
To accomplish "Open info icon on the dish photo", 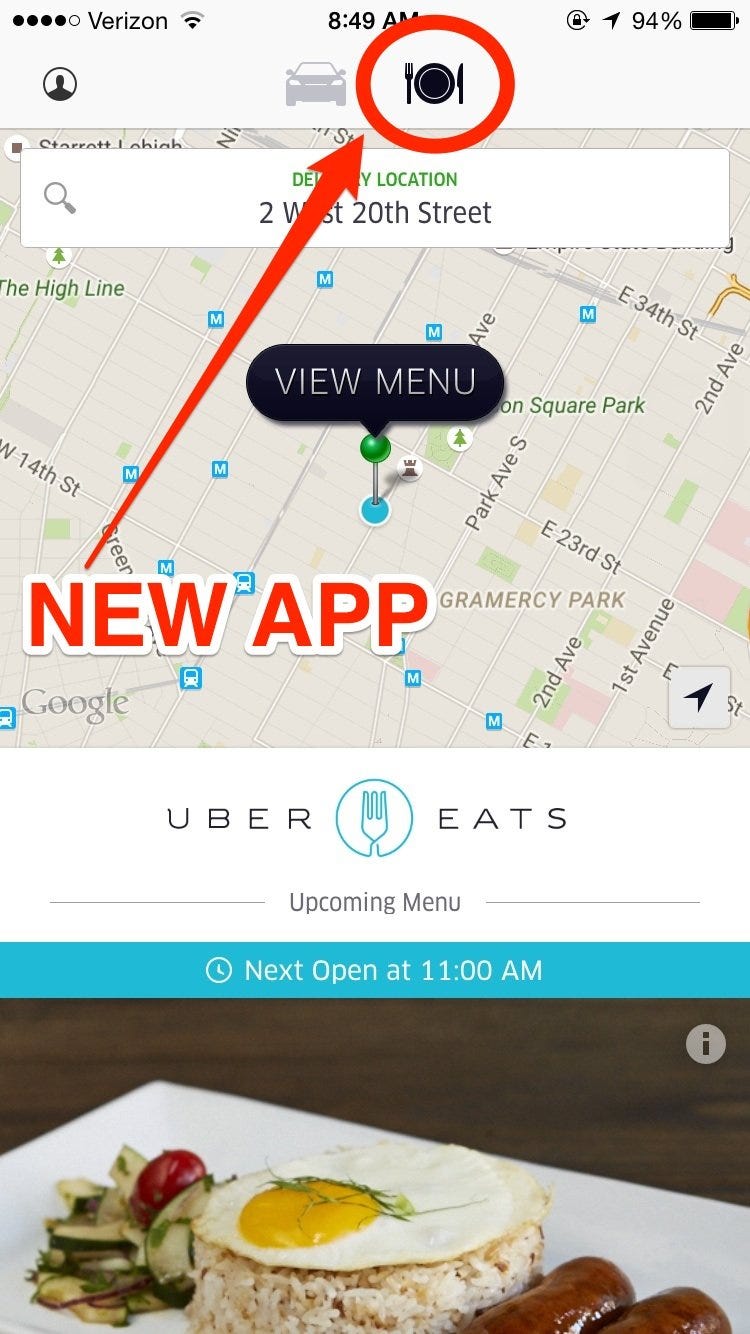I will pyautogui.click(x=705, y=1045).
